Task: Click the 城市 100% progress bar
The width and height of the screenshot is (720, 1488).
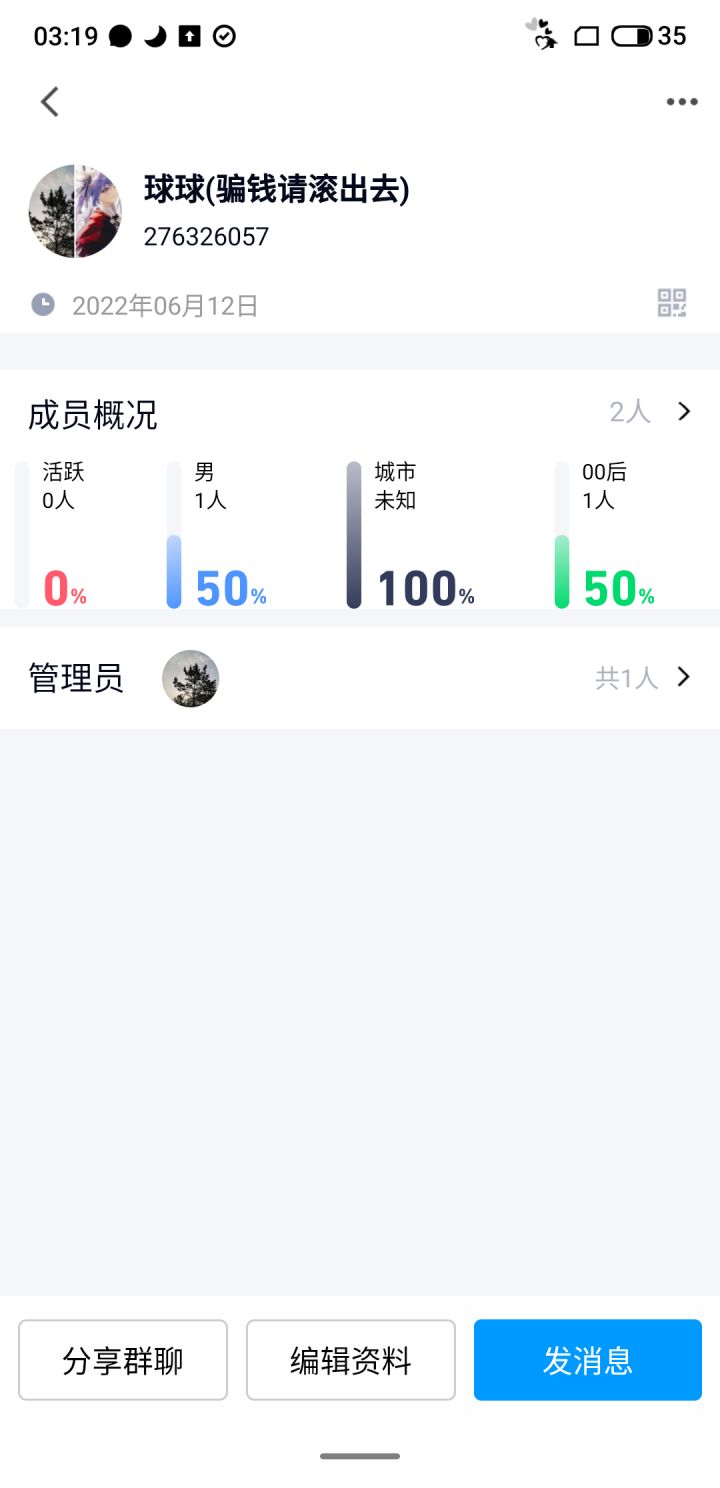Action: click(x=355, y=530)
